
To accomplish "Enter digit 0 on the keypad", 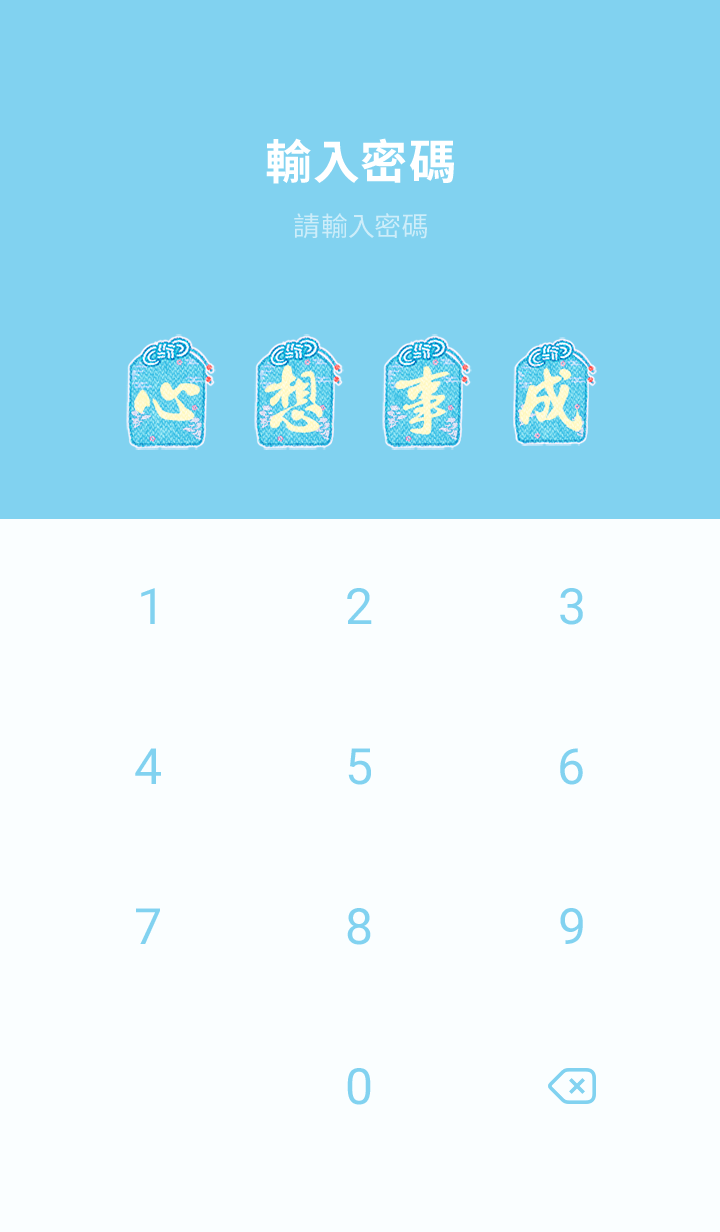I will [359, 1087].
